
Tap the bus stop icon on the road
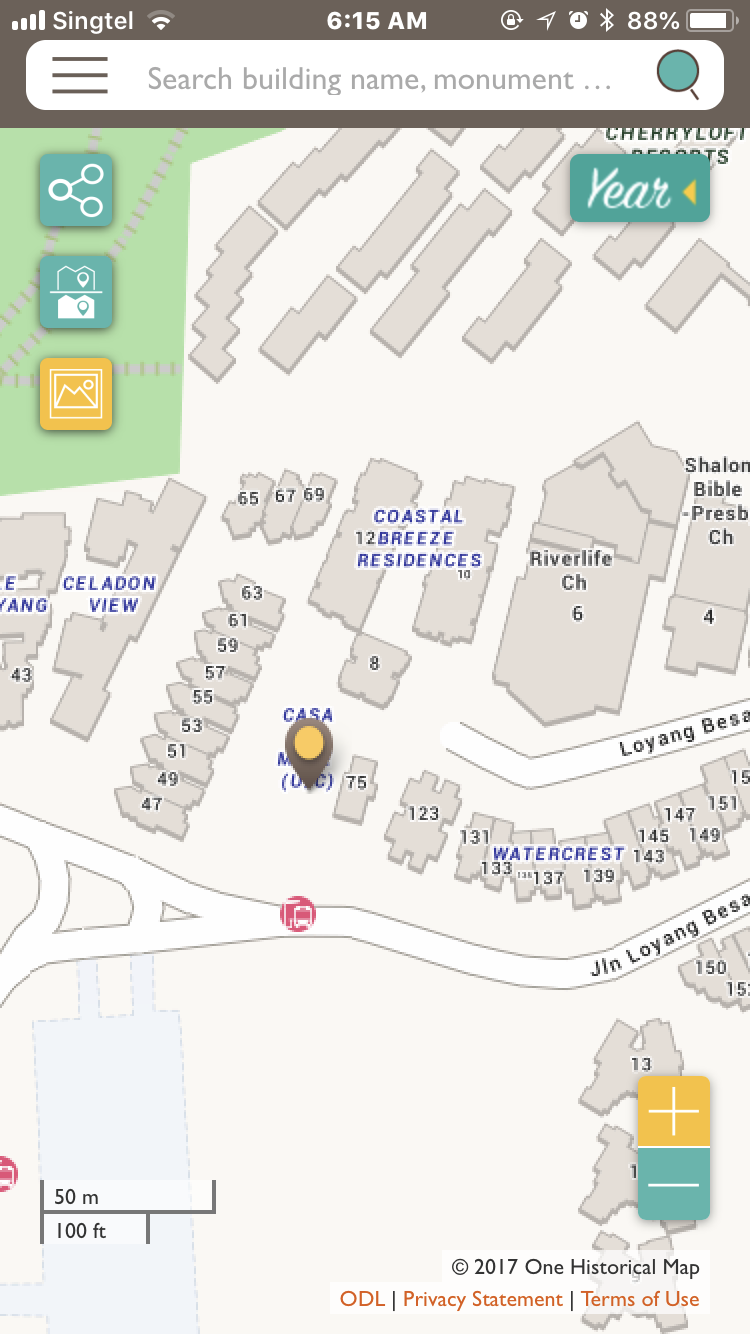click(x=298, y=913)
